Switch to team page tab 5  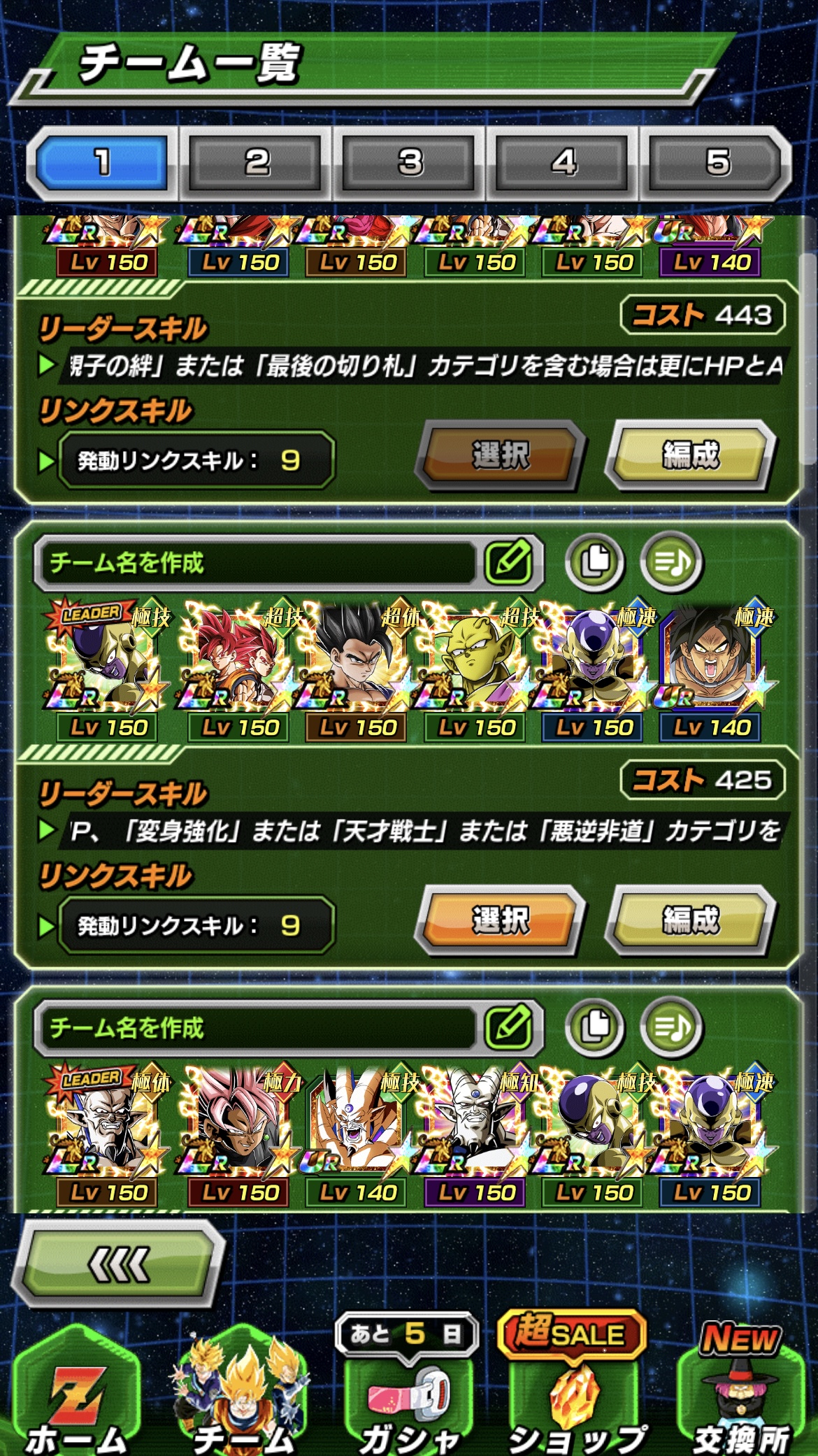click(717, 163)
